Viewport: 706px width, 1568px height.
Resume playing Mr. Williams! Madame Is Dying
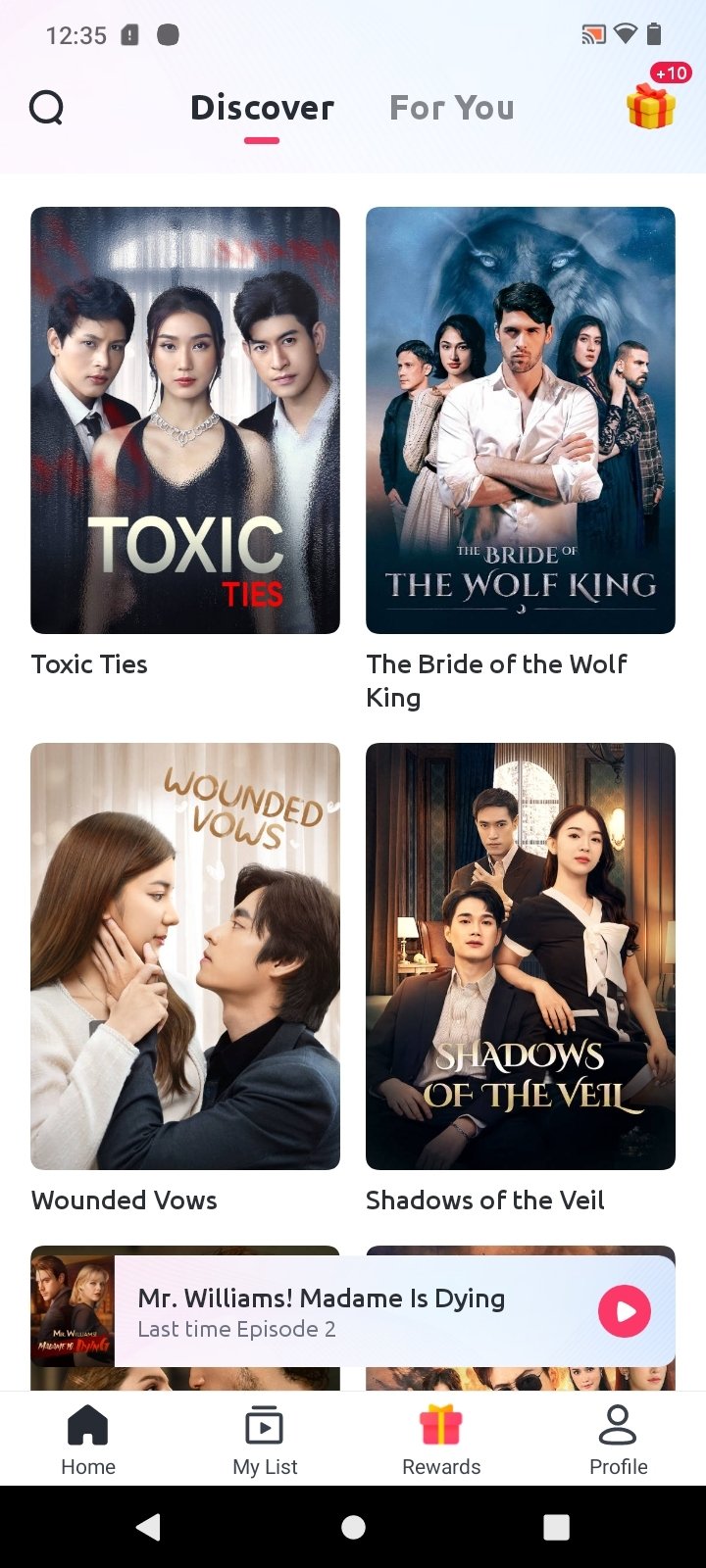point(625,1311)
